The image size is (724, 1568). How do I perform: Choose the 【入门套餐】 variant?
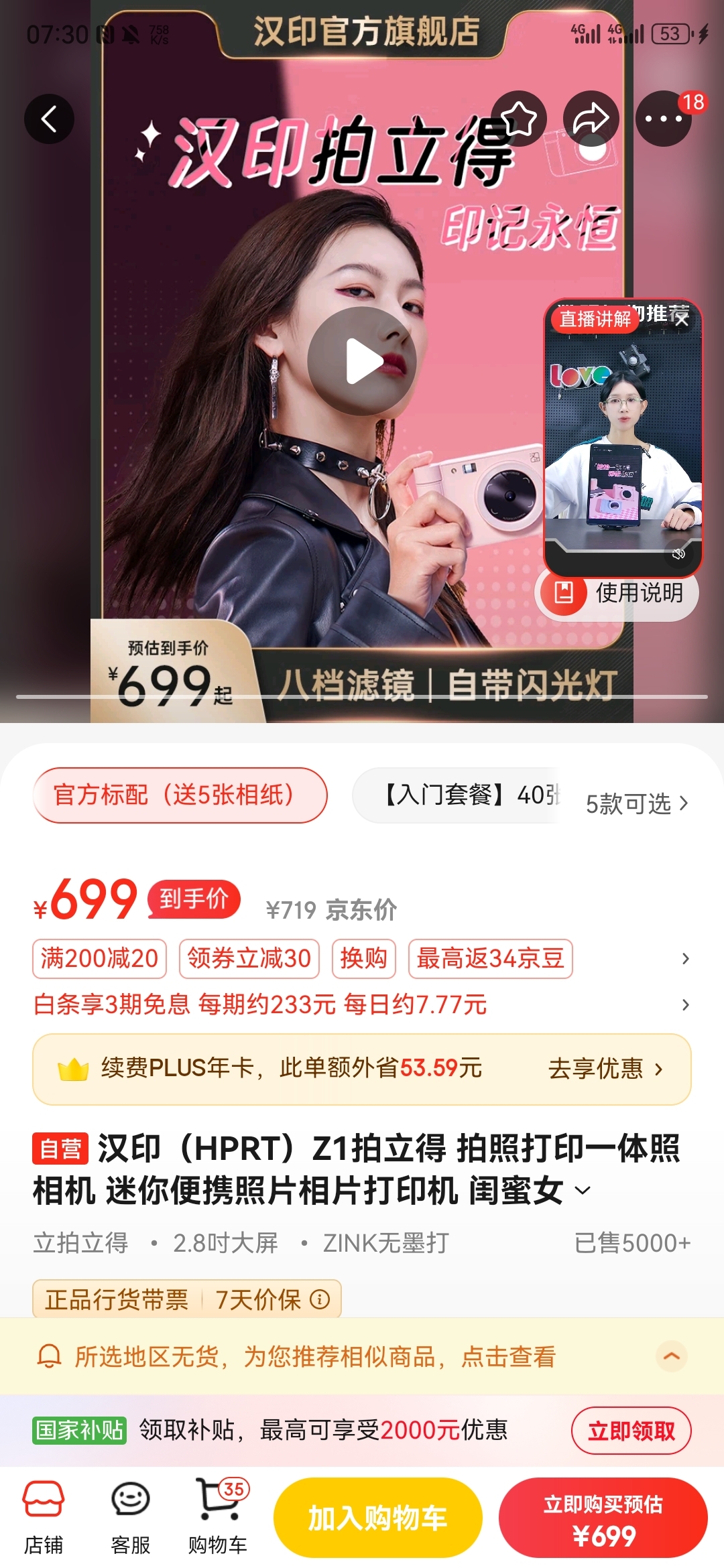pos(463,795)
